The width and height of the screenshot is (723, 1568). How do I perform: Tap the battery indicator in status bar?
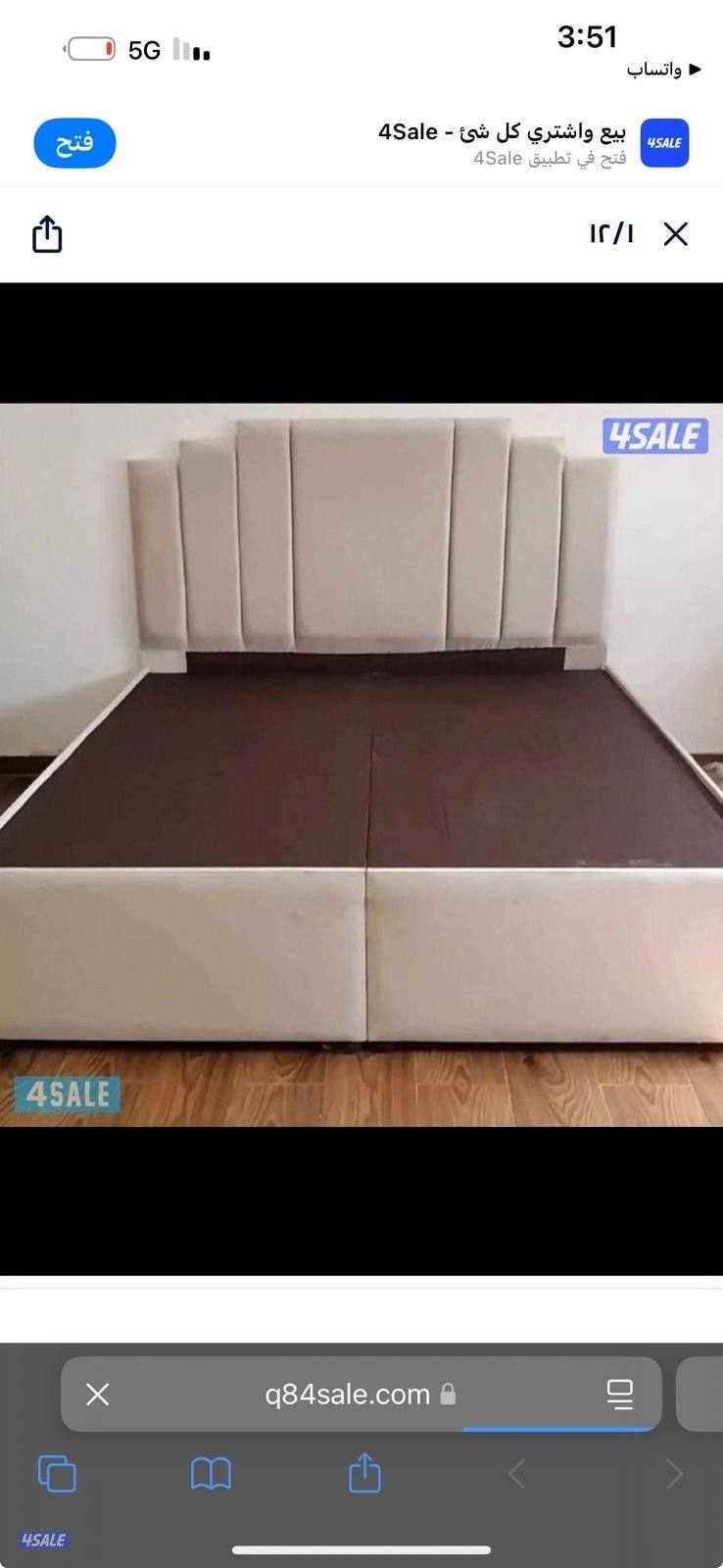(x=89, y=47)
